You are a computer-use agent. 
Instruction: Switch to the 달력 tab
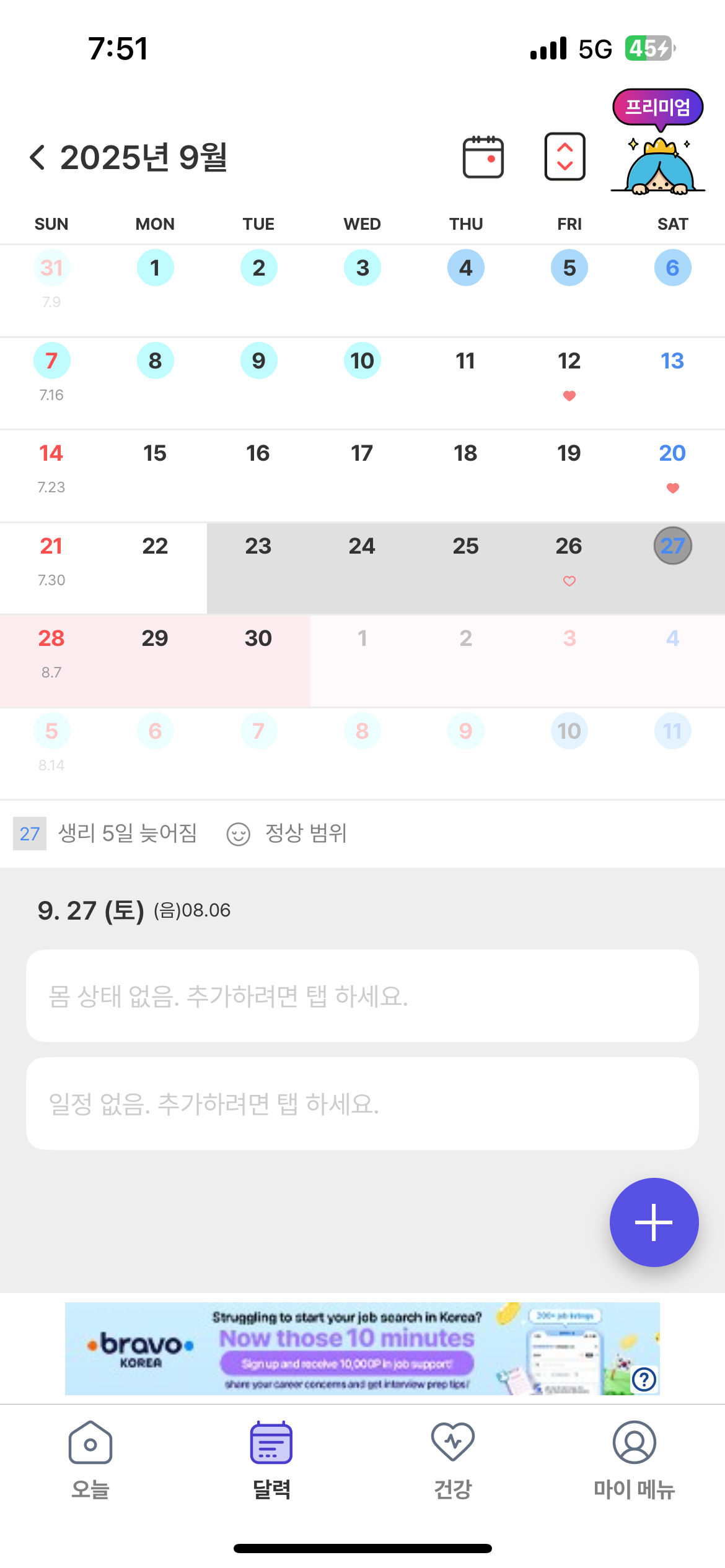pos(271,1460)
